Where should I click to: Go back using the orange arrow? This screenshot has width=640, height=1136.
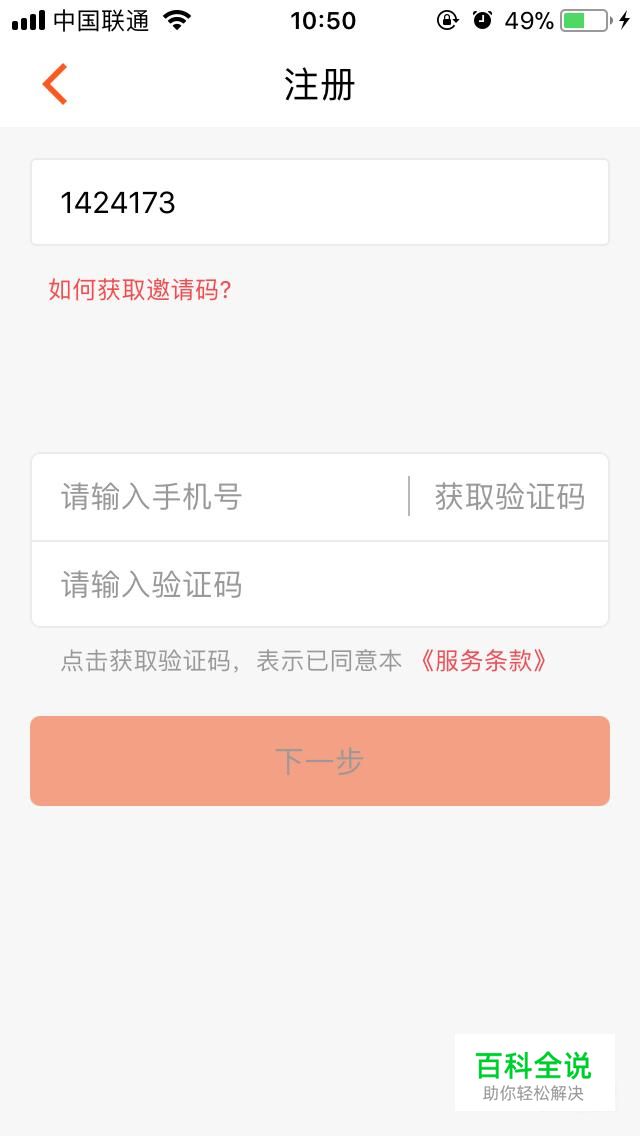point(55,84)
